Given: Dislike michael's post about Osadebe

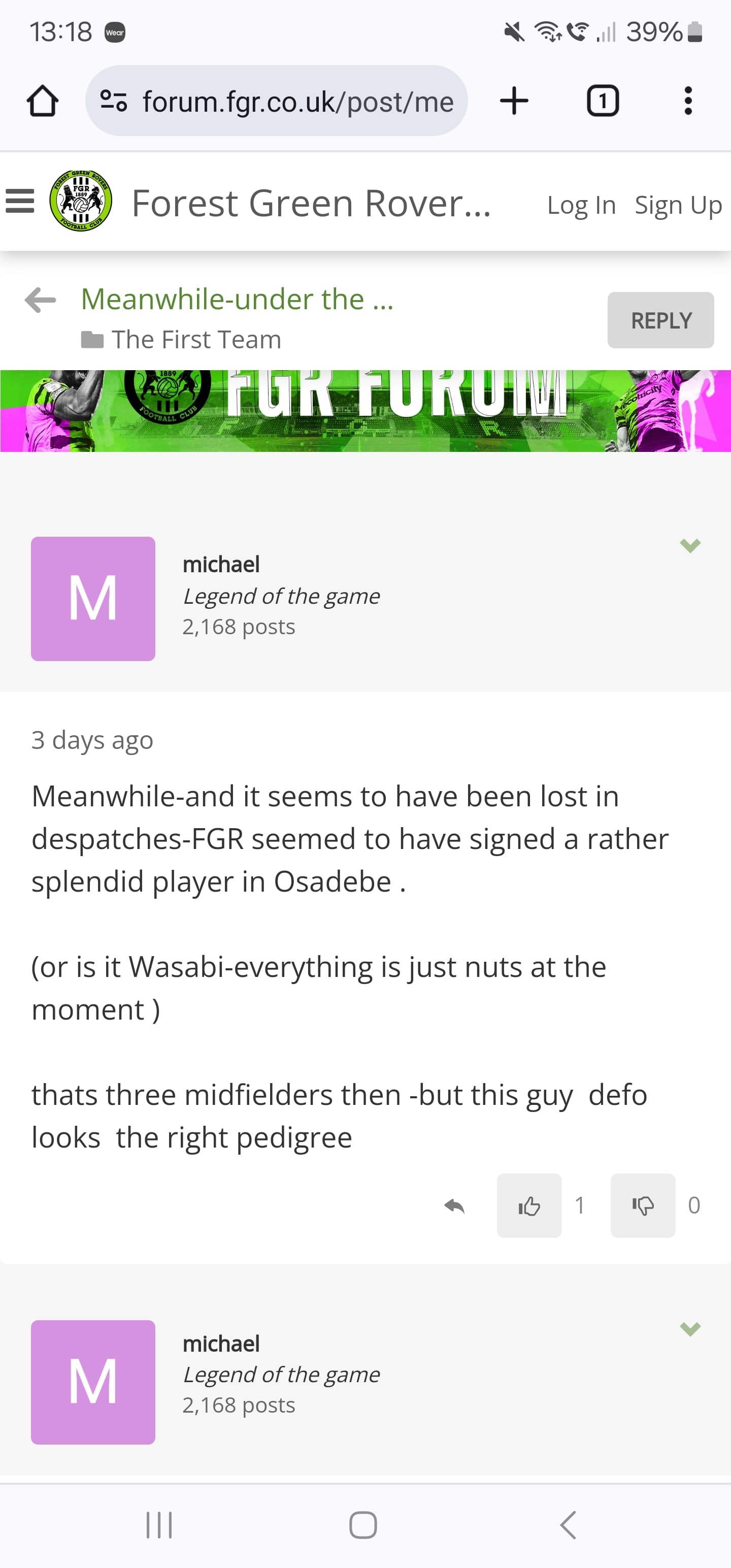Looking at the screenshot, I should [643, 1205].
